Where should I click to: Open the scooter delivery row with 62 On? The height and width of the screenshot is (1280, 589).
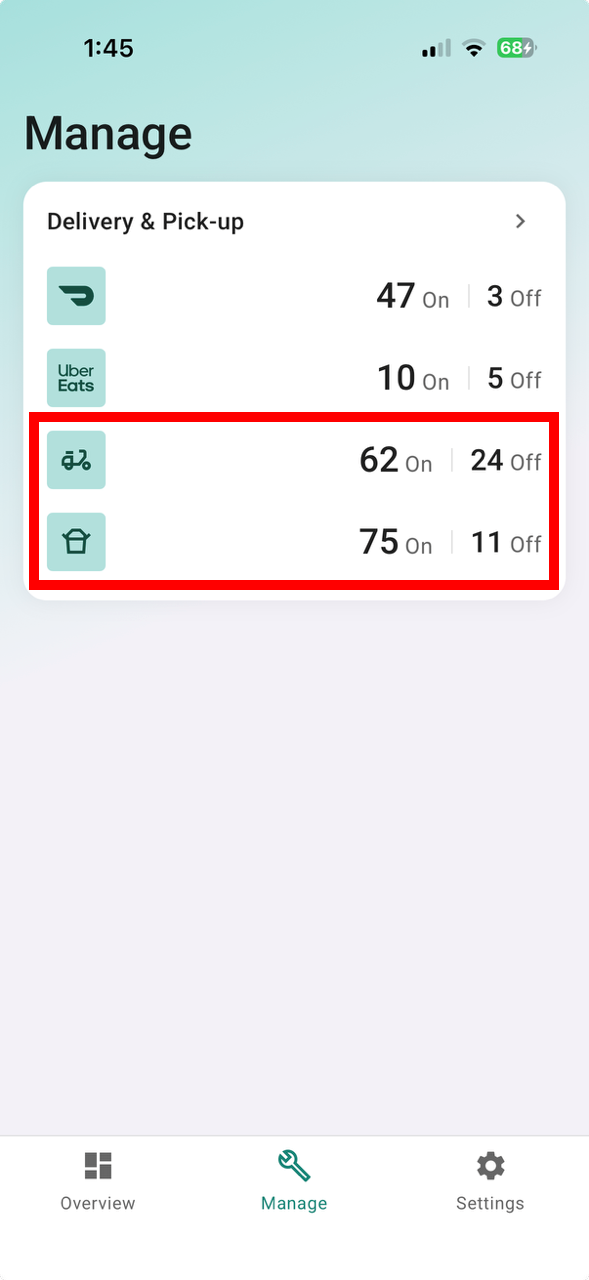pos(294,460)
